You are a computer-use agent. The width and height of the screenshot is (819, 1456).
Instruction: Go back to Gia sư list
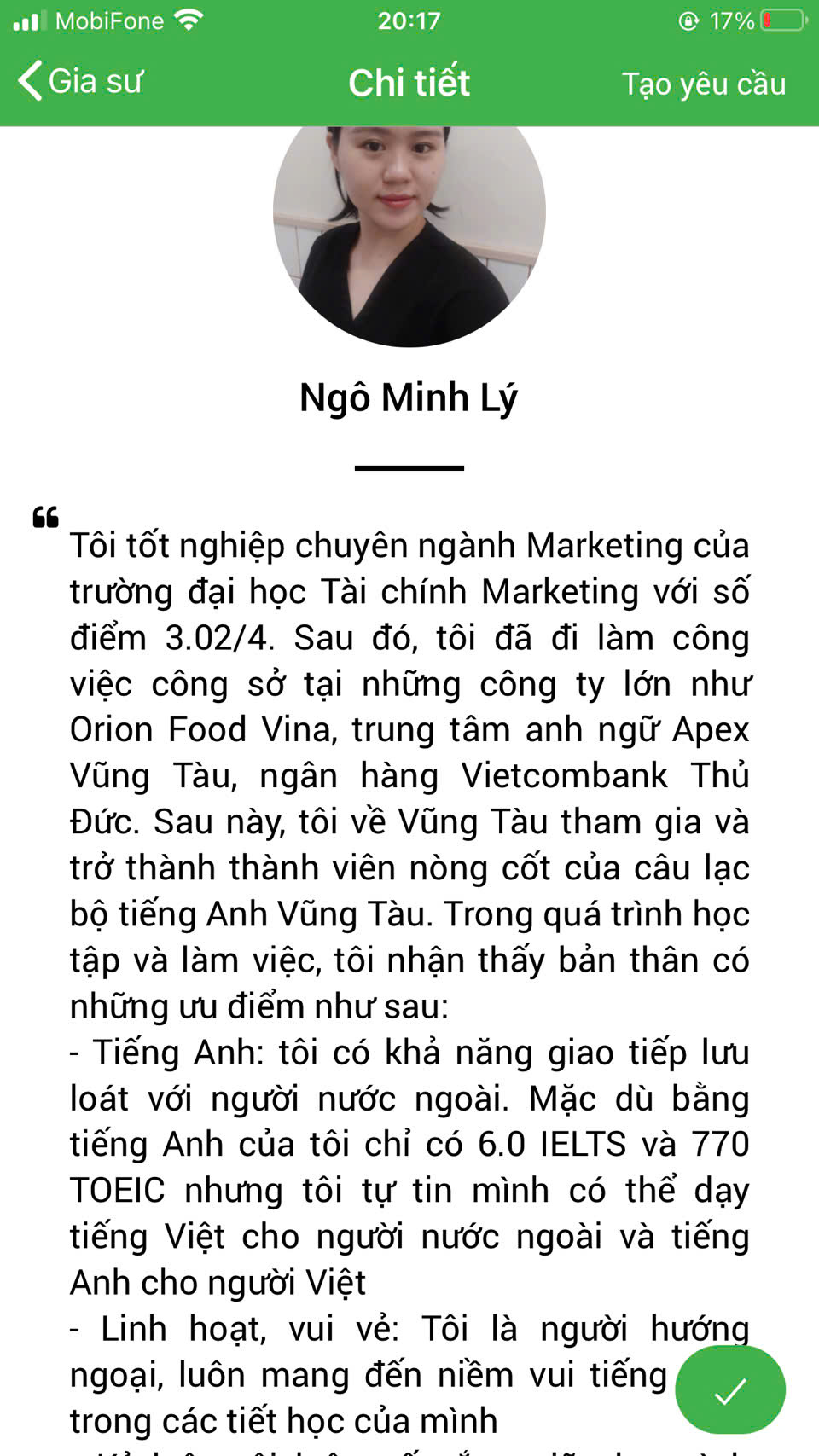79,82
